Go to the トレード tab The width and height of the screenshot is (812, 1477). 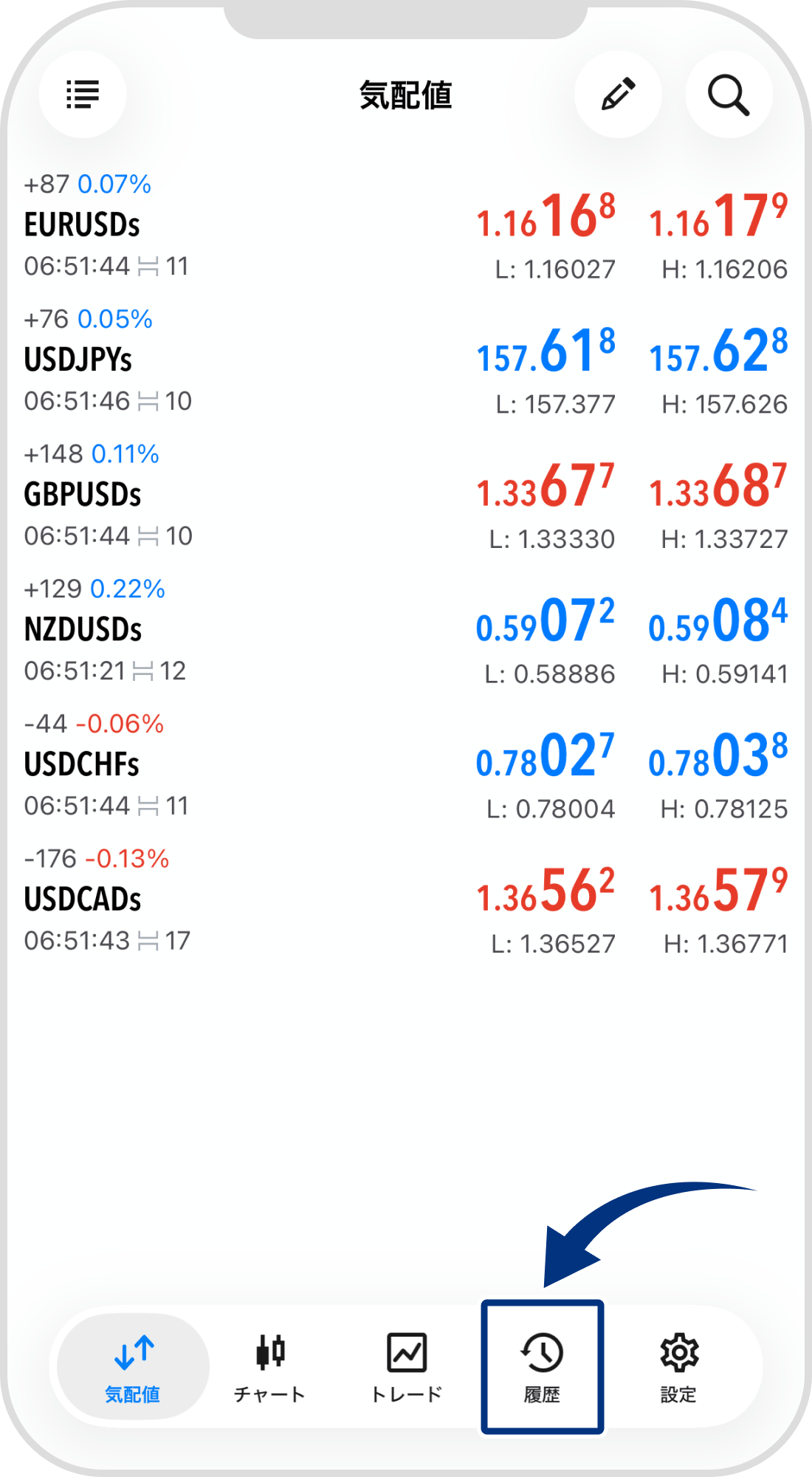406,1367
